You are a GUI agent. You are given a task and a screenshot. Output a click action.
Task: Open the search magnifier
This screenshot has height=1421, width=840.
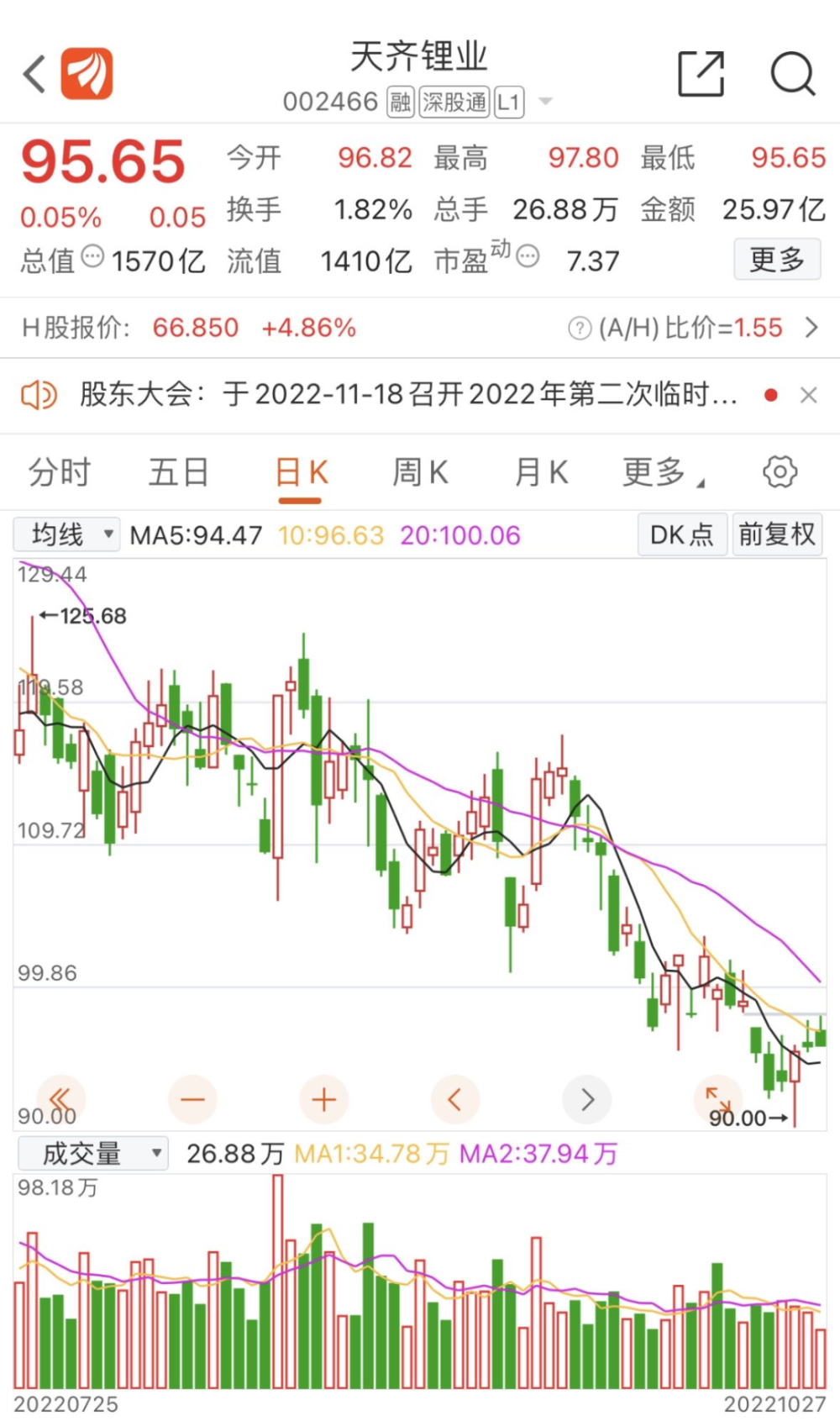click(793, 74)
